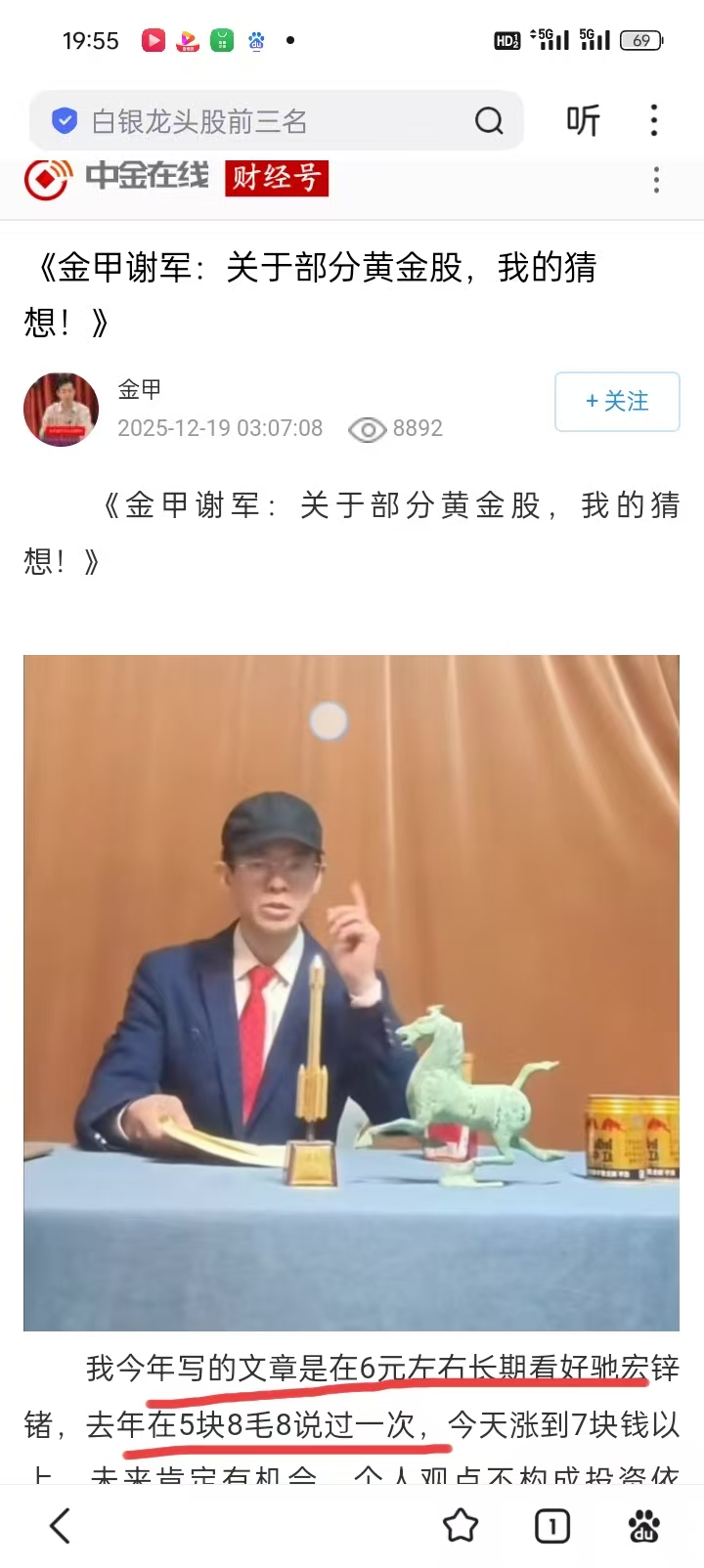Open the browser overflow menu
The width and height of the screenshot is (704, 1568).
pyautogui.click(x=654, y=121)
